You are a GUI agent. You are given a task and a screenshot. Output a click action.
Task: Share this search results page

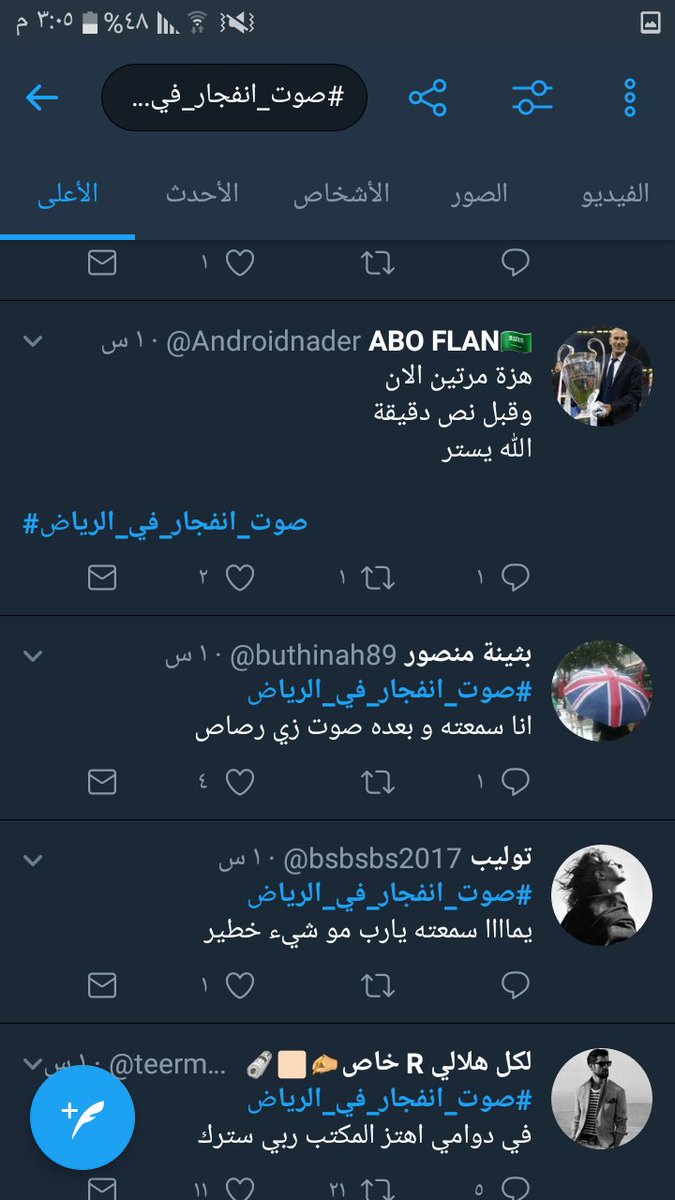pos(428,98)
